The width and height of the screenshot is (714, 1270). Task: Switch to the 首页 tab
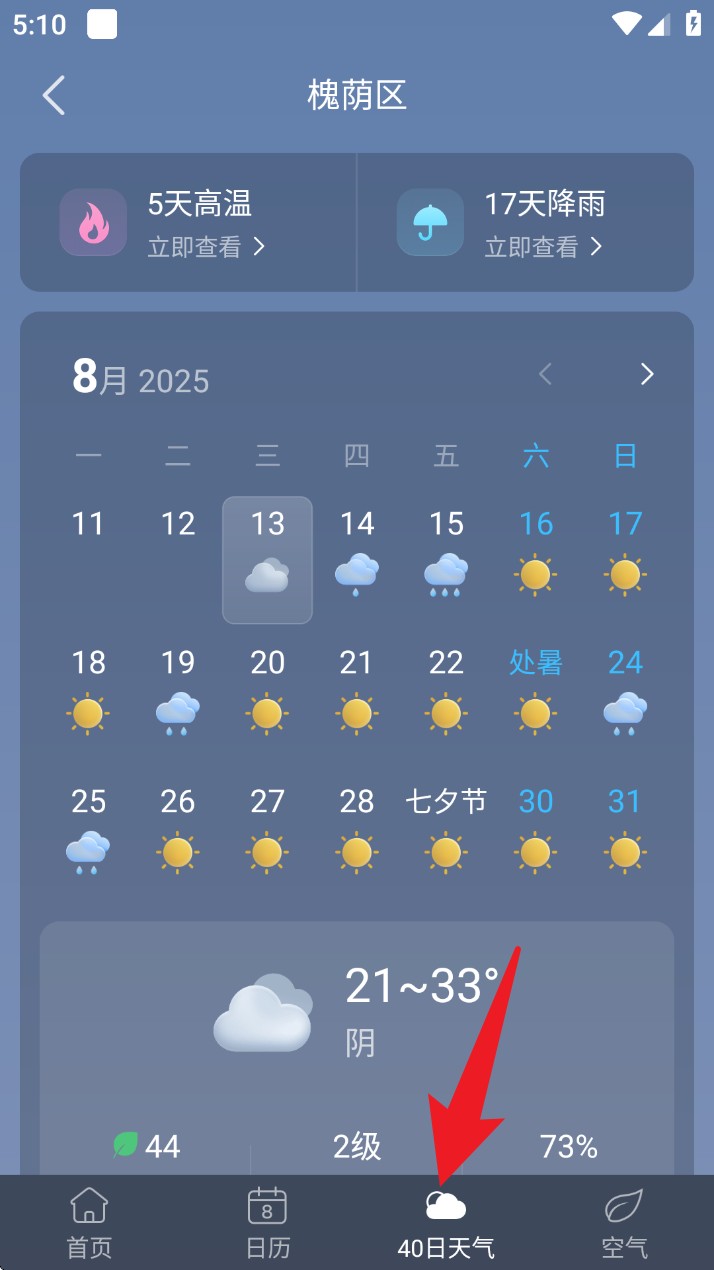(x=89, y=1223)
